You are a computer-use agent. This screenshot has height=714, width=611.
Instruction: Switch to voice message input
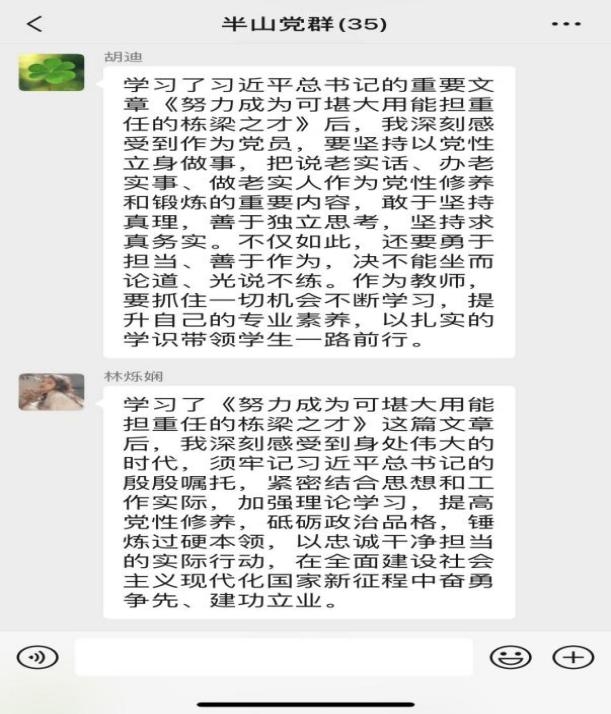click(37, 657)
